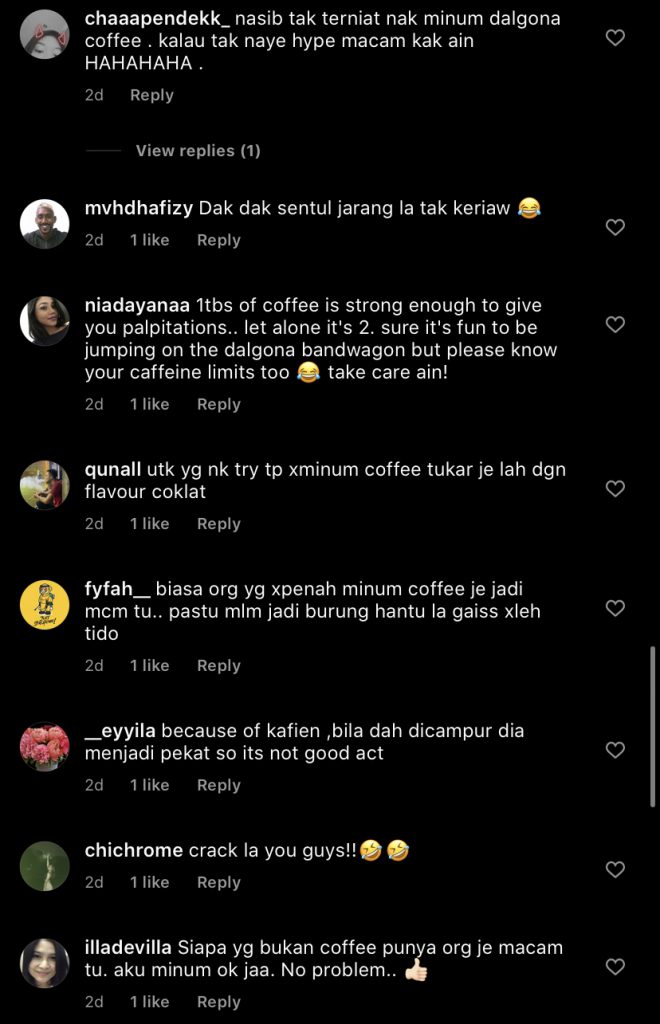Like qunall's comment
Screen dimensions: 660x1024
tap(616, 489)
